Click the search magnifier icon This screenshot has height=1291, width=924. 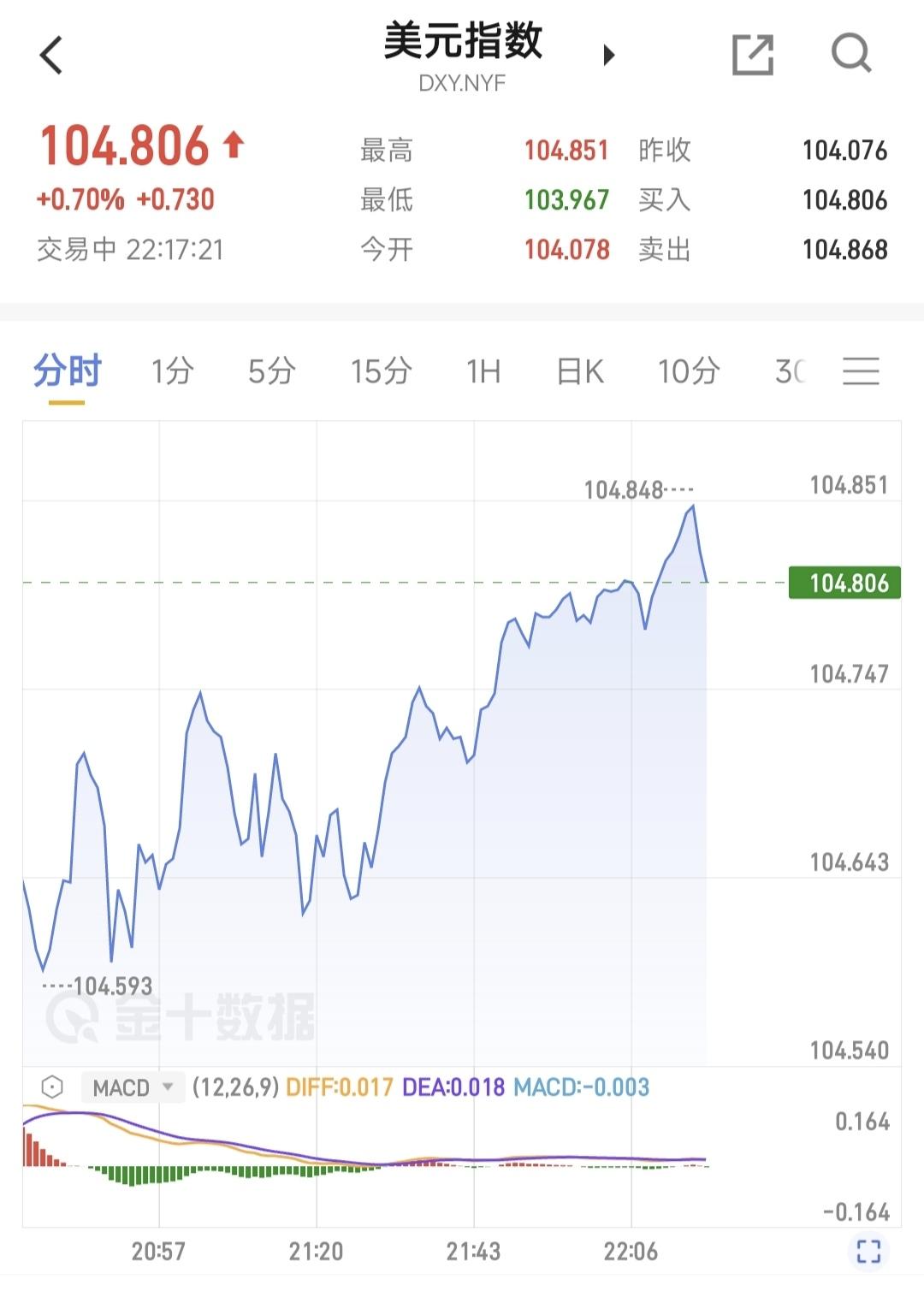(849, 55)
